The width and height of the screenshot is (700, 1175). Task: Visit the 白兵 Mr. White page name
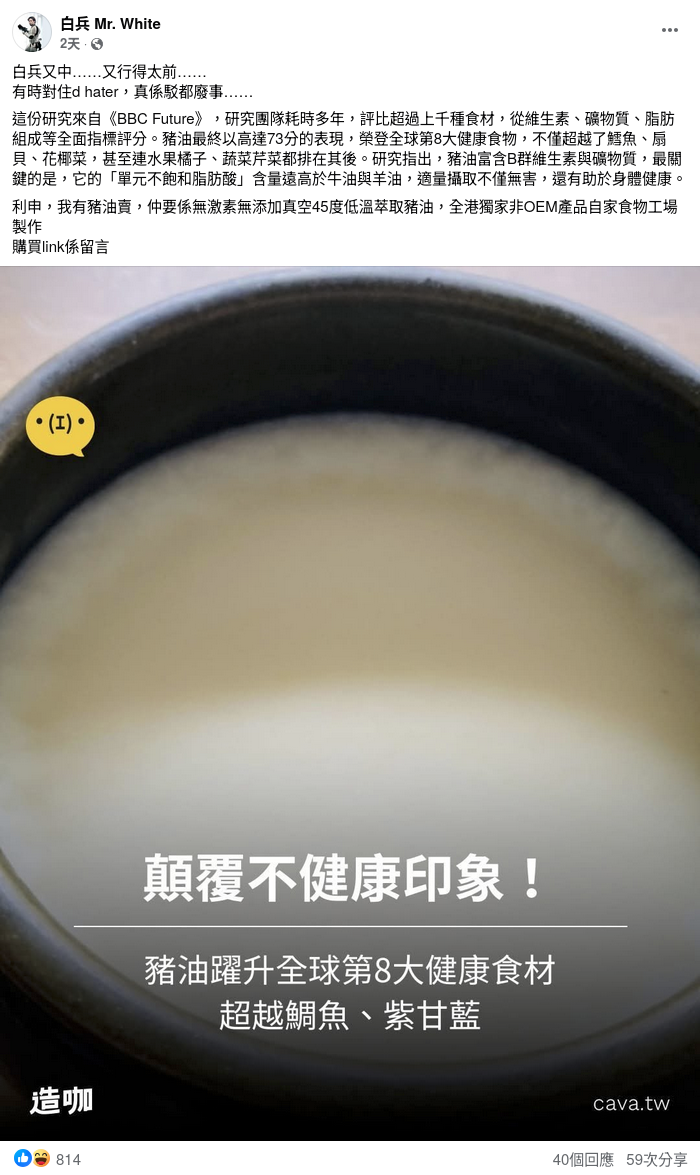point(110,24)
